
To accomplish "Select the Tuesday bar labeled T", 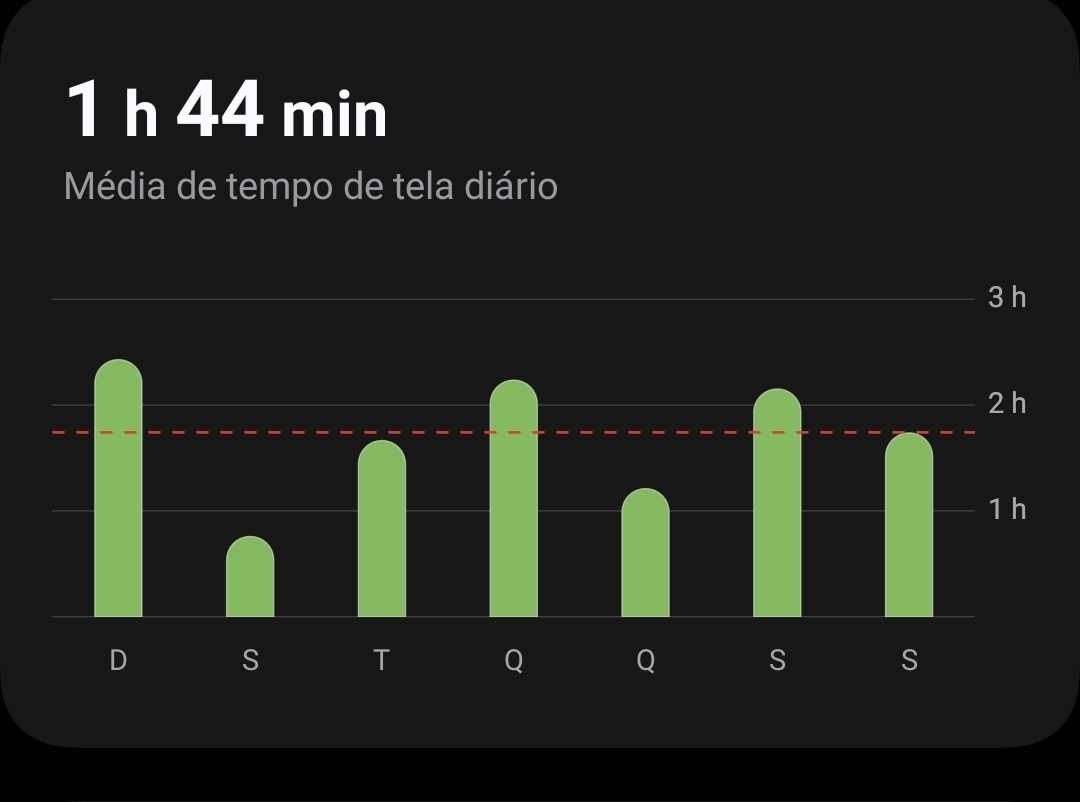I will point(382,529).
